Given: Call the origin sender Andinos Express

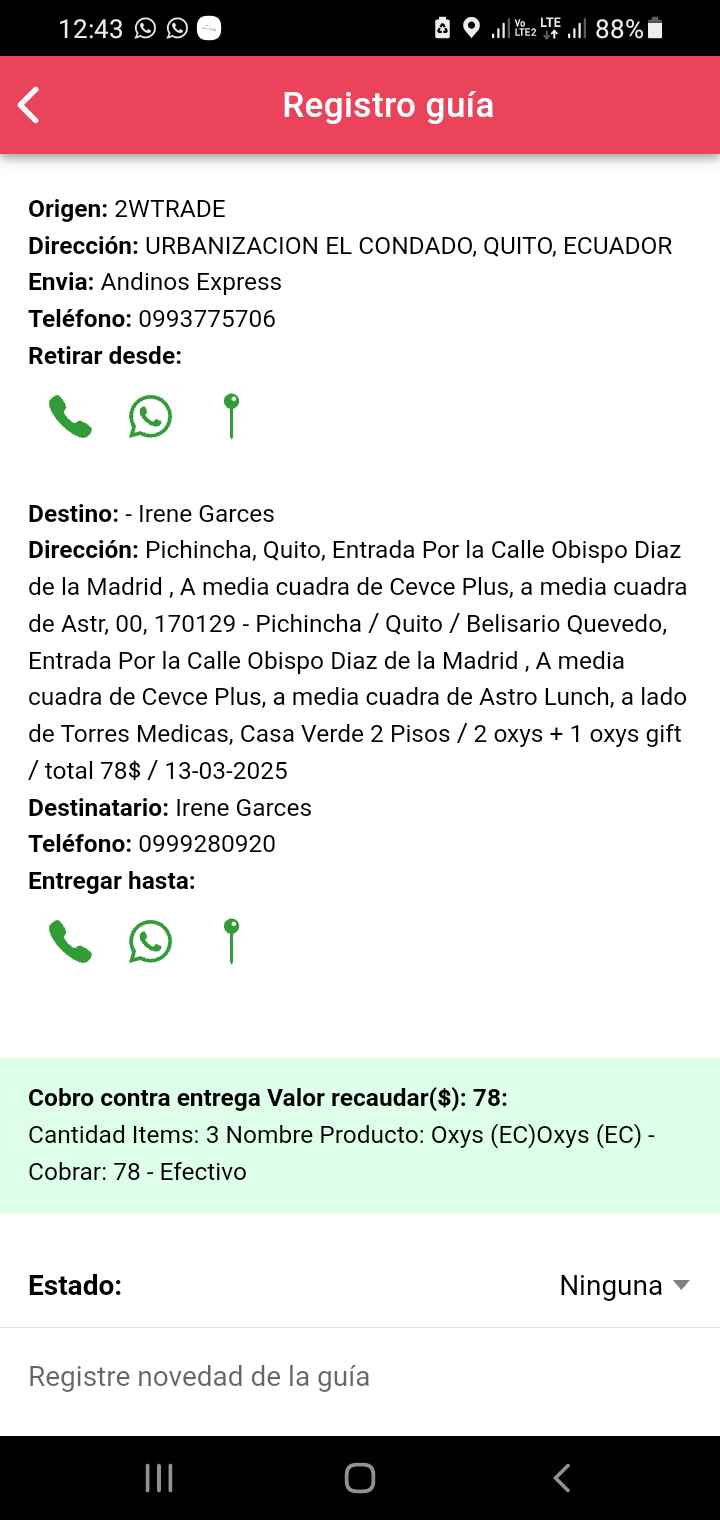Looking at the screenshot, I should (70, 417).
